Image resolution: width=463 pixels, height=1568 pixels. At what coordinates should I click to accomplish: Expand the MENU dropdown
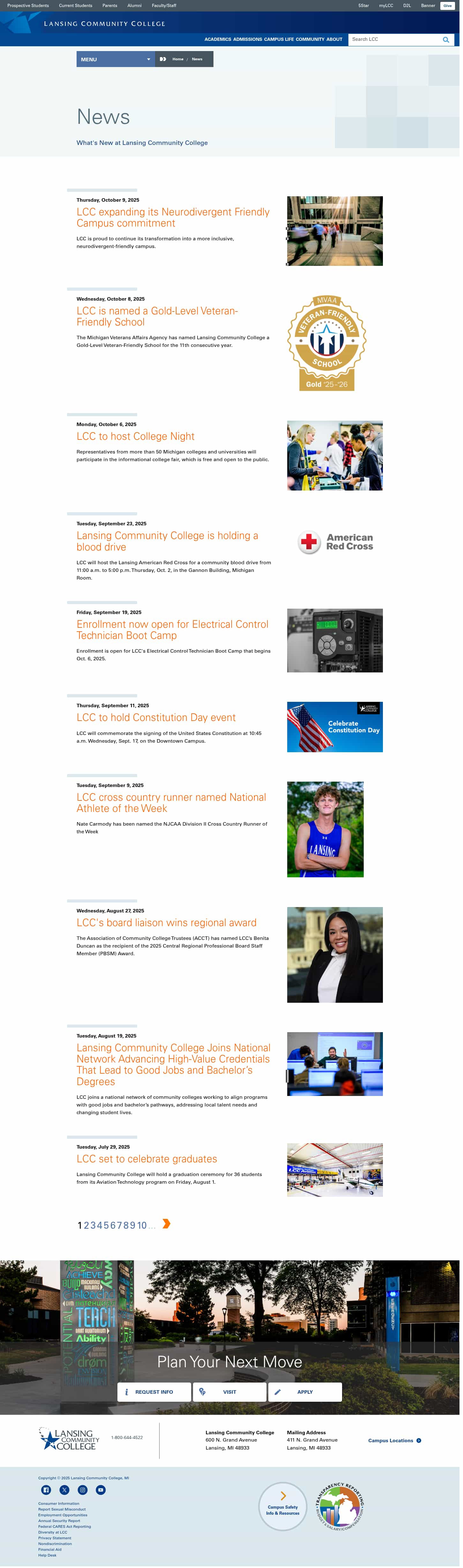[115, 60]
